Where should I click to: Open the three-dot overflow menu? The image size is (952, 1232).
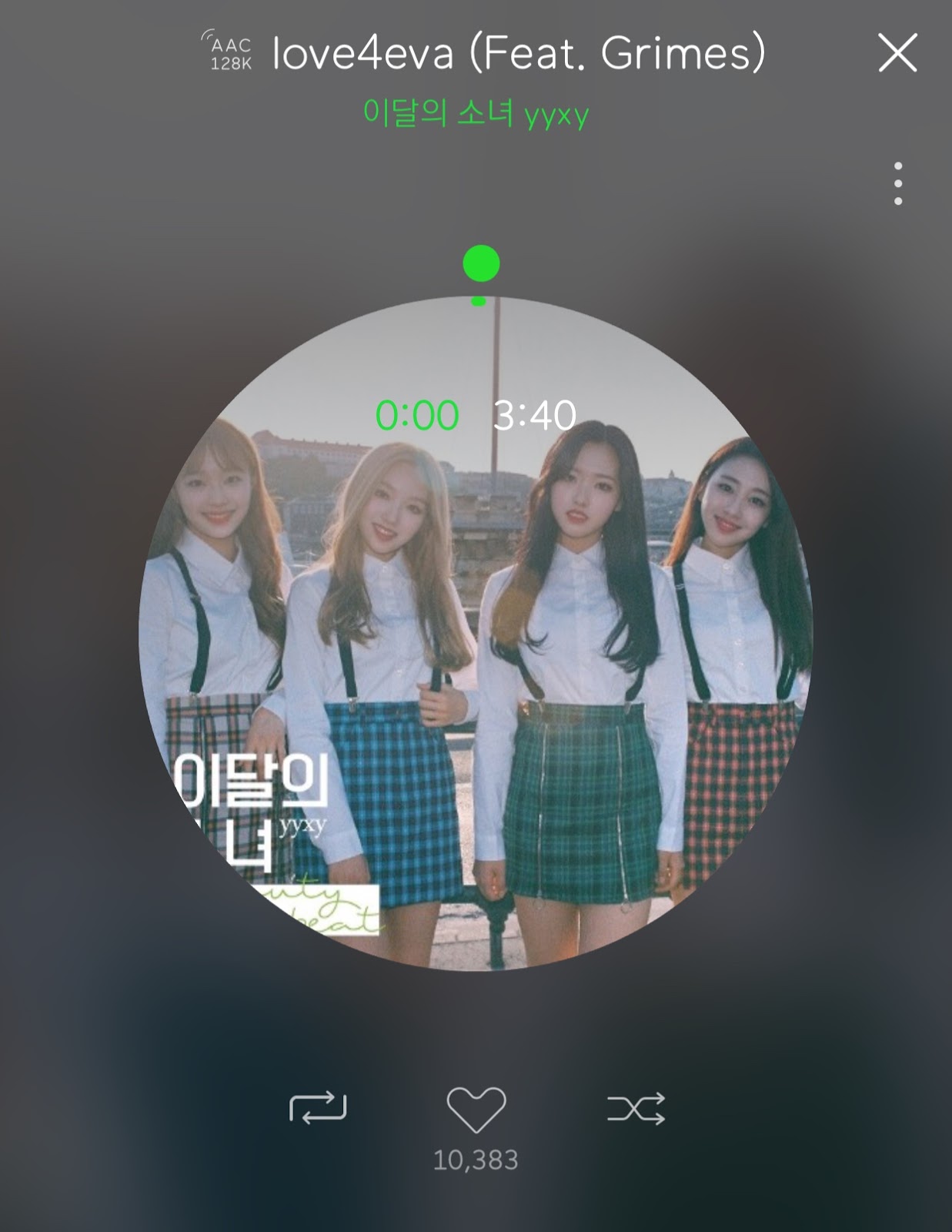tap(898, 184)
